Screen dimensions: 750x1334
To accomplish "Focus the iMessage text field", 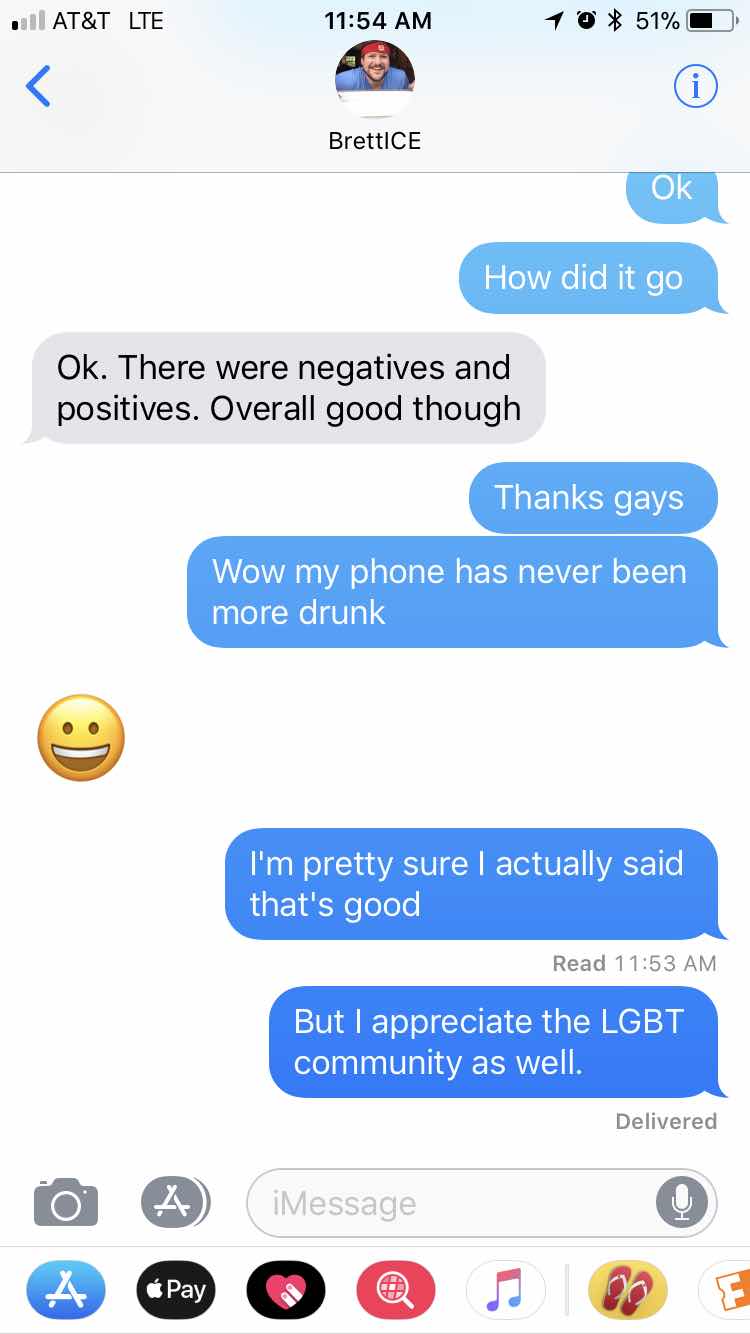I will (450, 1203).
